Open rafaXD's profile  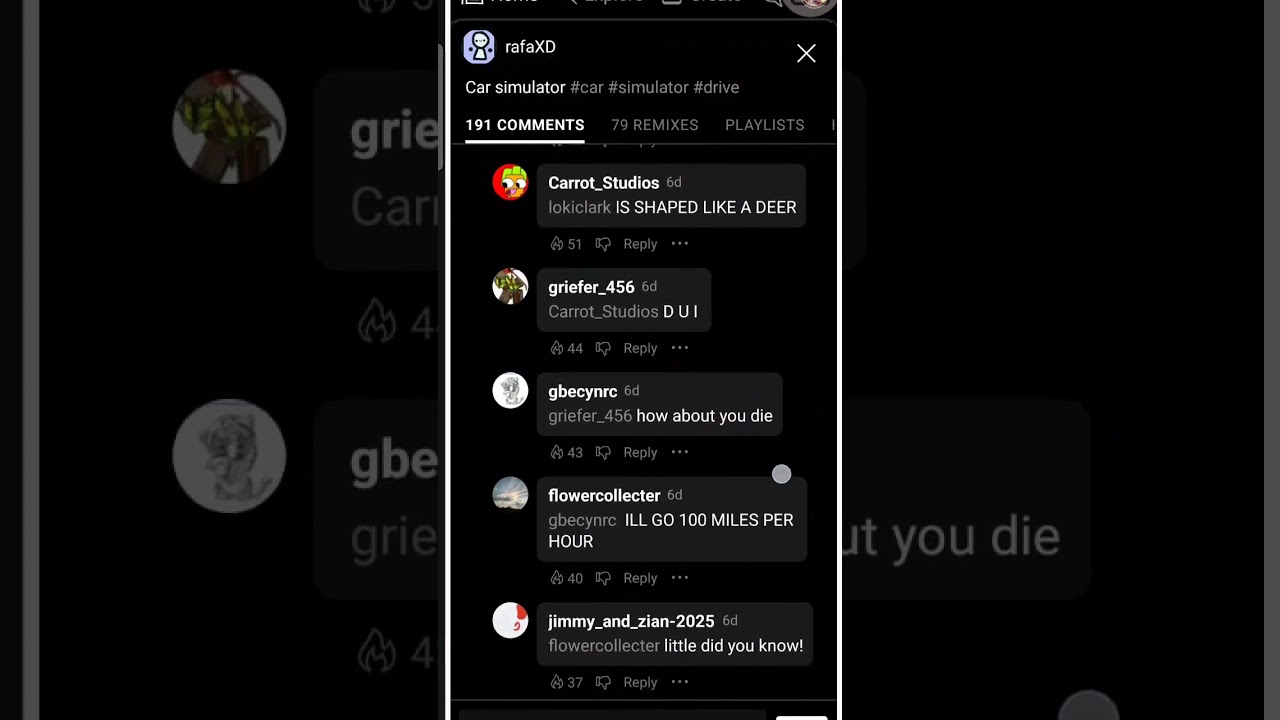[x=530, y=47]
